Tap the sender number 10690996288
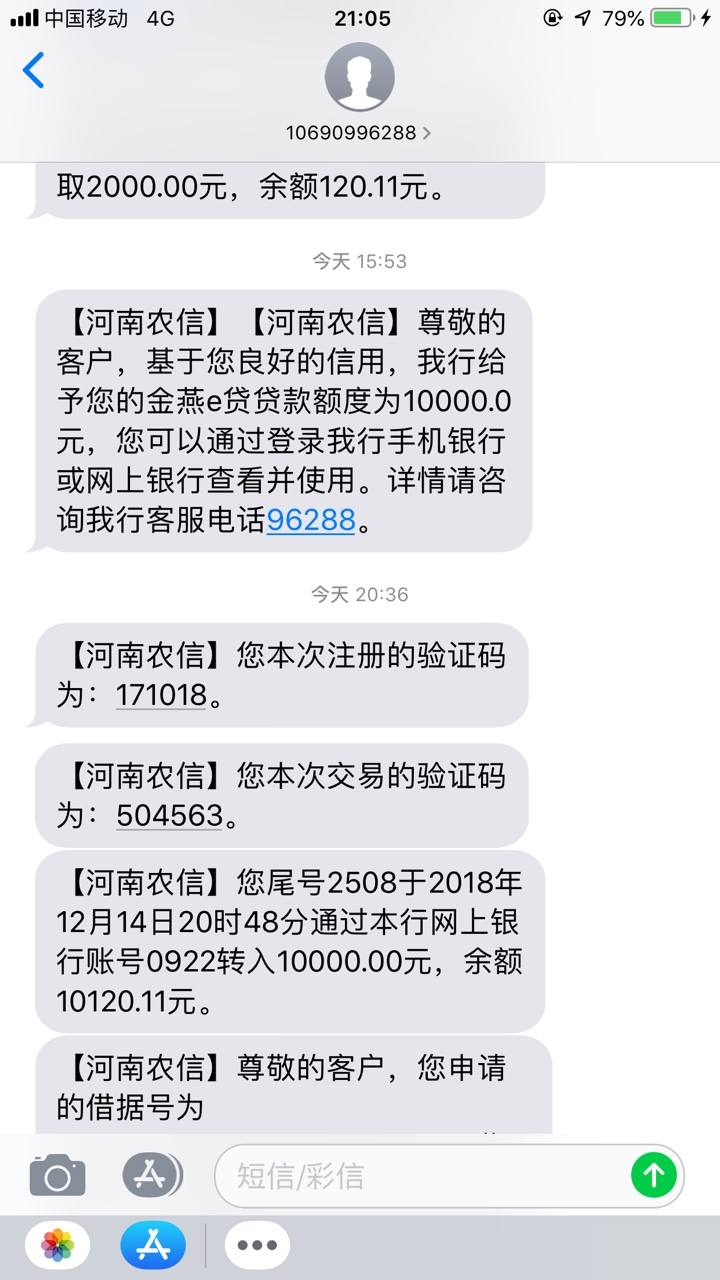720x1280 pixels. tap(352, 131)
